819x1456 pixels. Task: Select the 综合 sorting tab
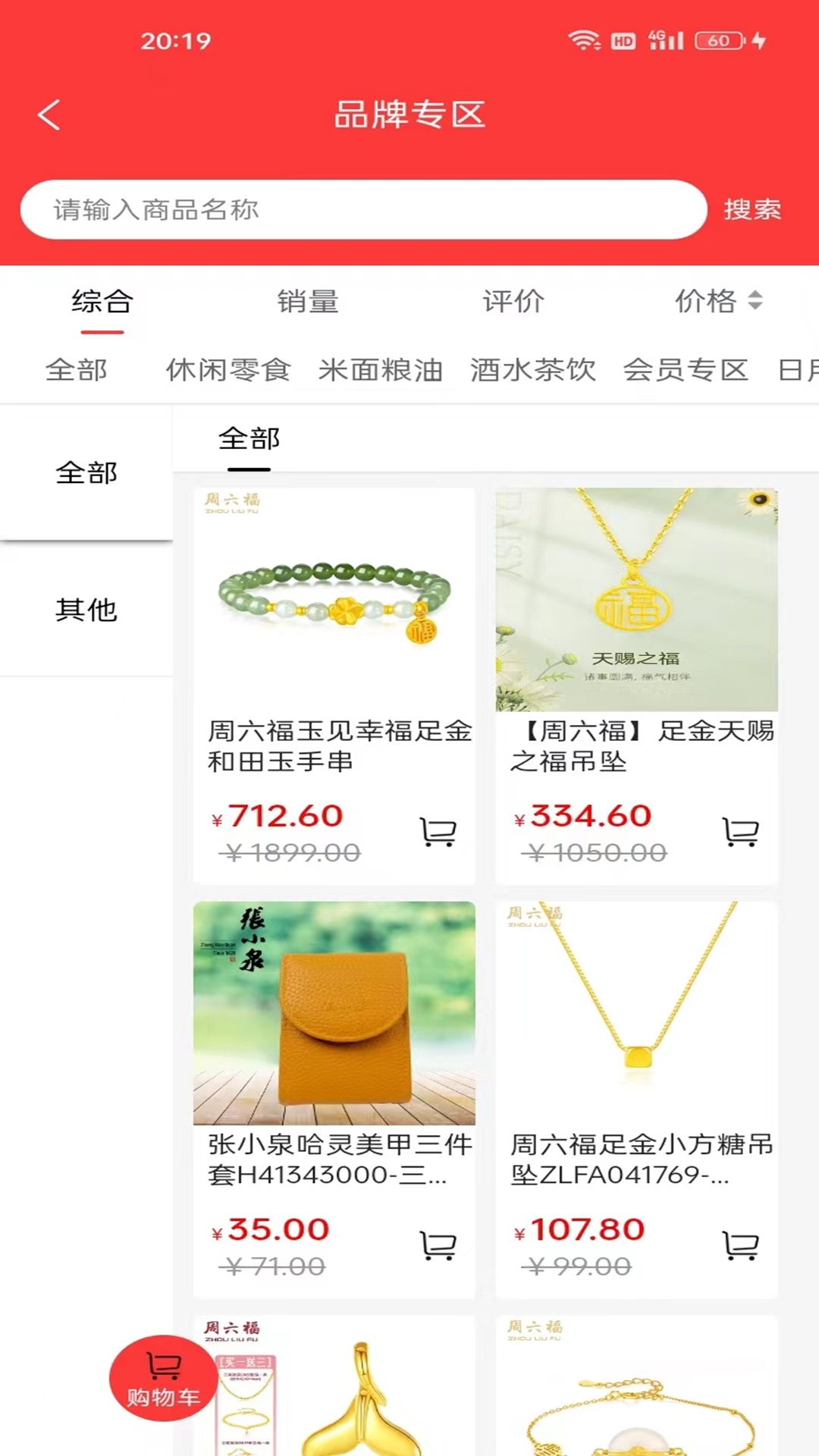[x=102, y=302]
